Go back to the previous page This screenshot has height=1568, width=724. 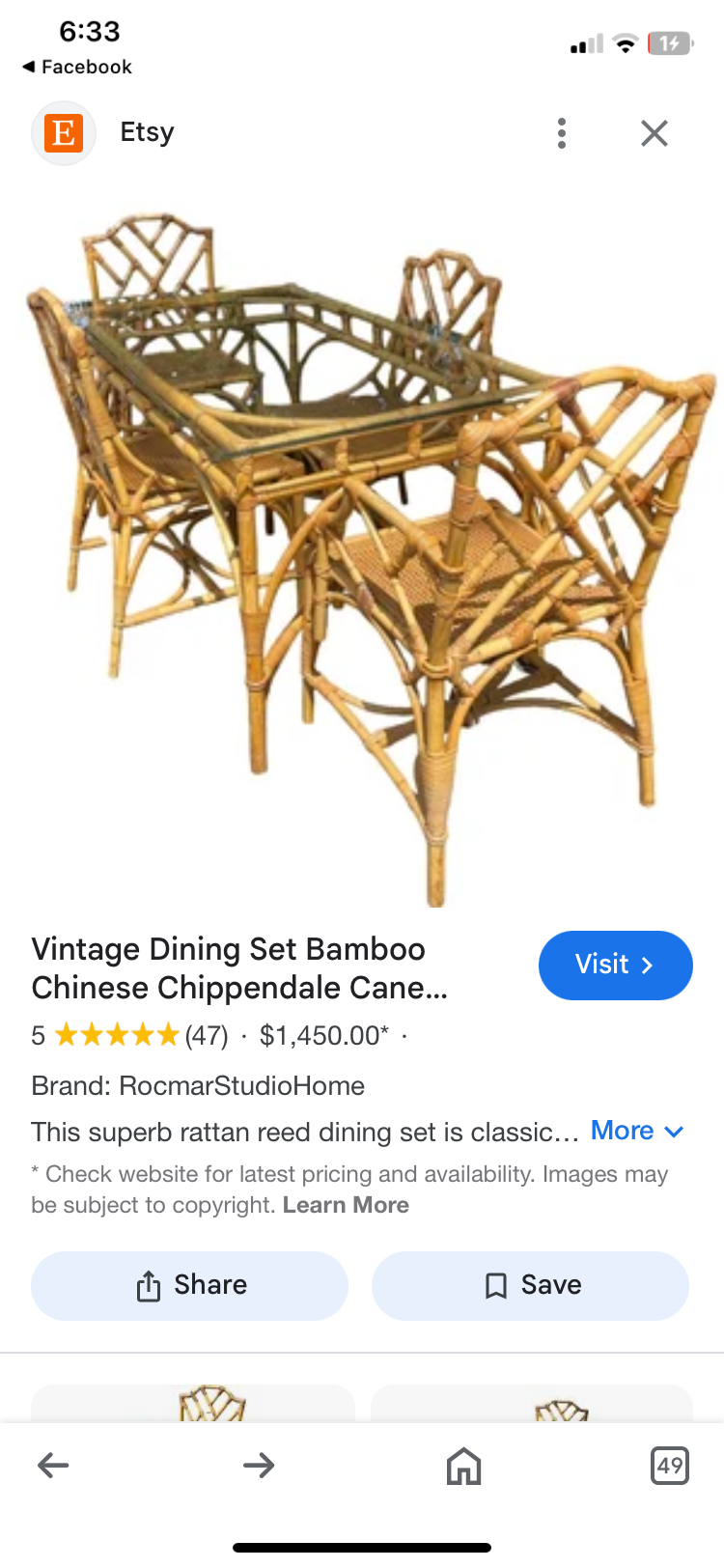click(53, 1466)
